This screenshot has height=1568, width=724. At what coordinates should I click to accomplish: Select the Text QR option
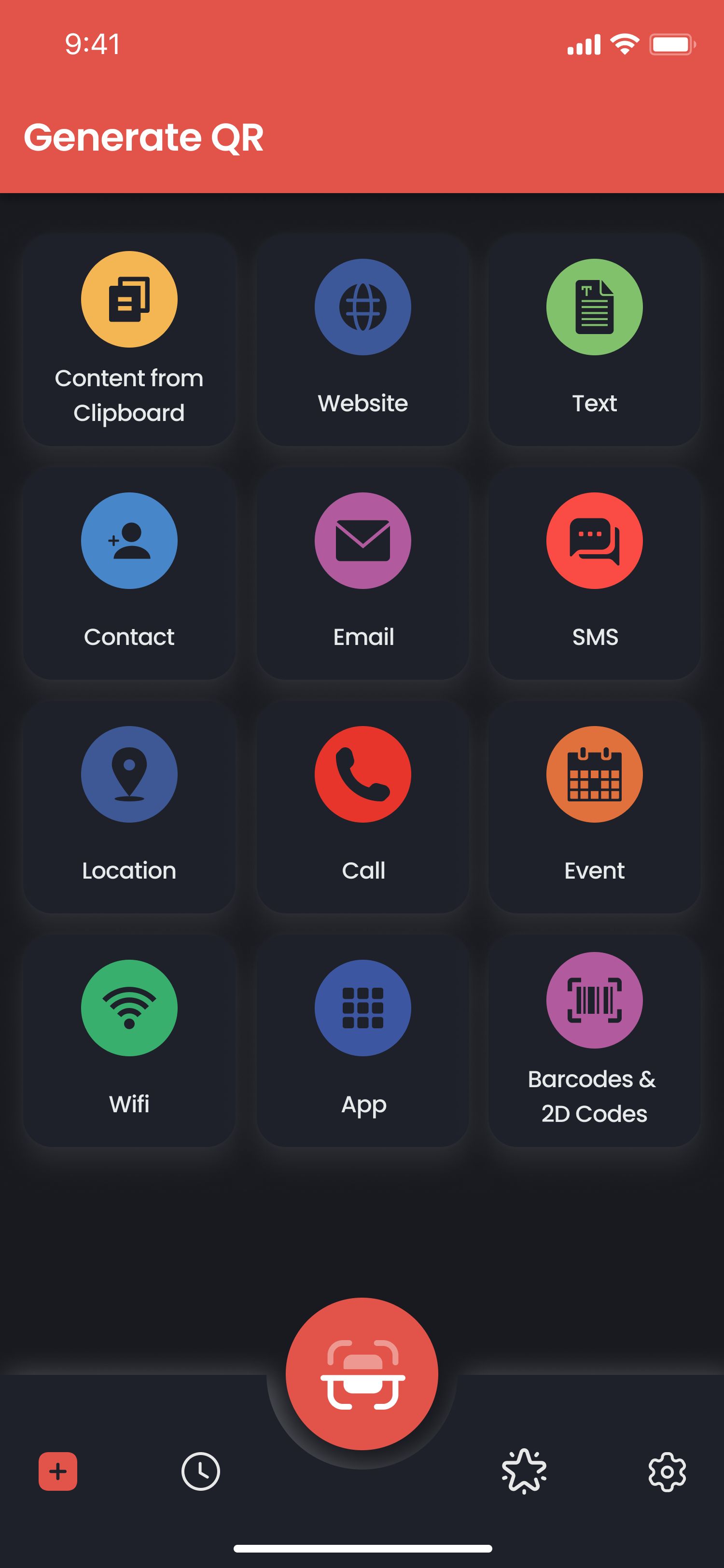pyautogui.click(x=595, y=338)
